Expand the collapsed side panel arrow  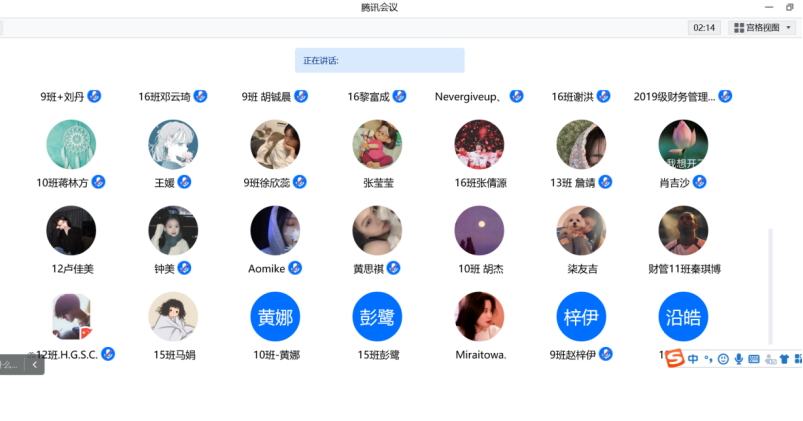point(35,365)
